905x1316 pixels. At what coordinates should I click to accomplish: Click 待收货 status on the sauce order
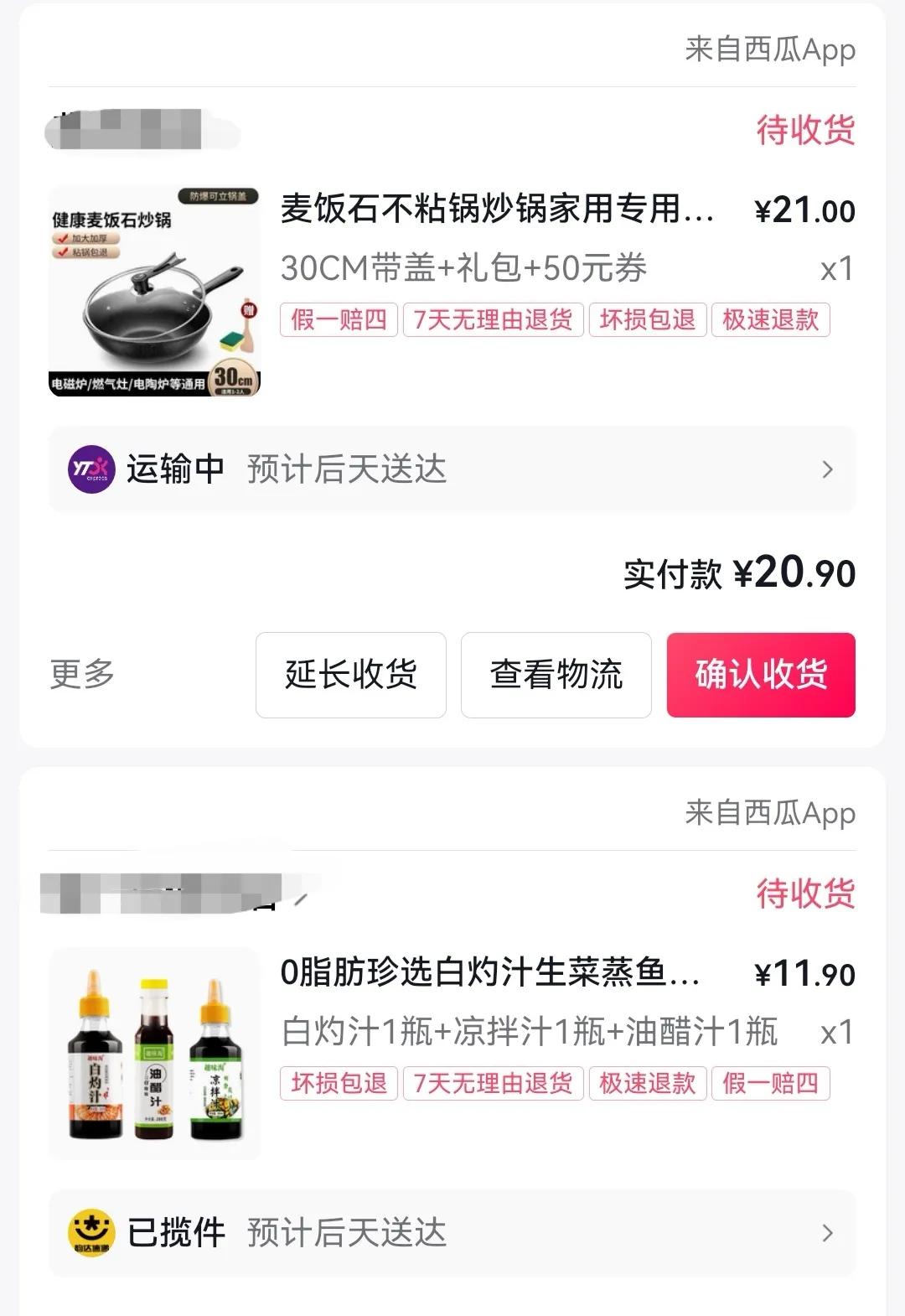click(x=806, y=895)
